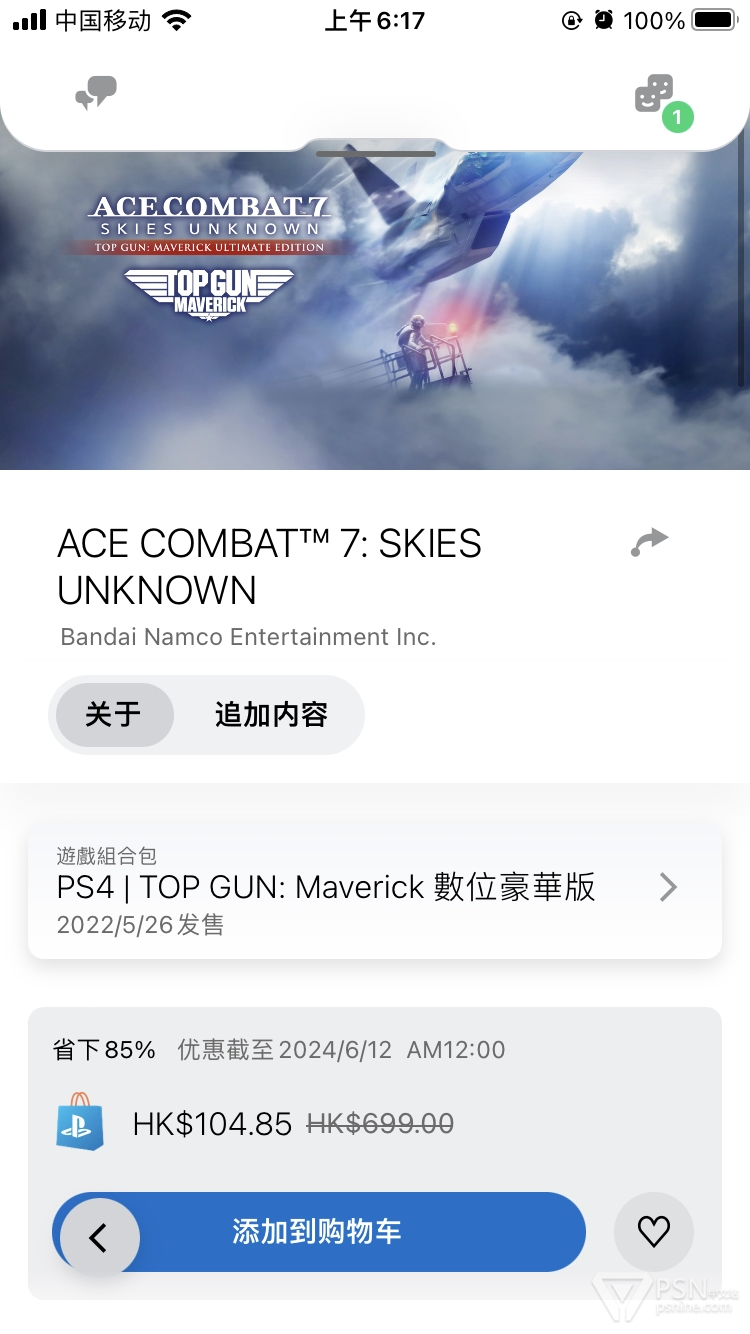Go back using the round arrow button
The image size is (750, 1334).
(99, 1238)
